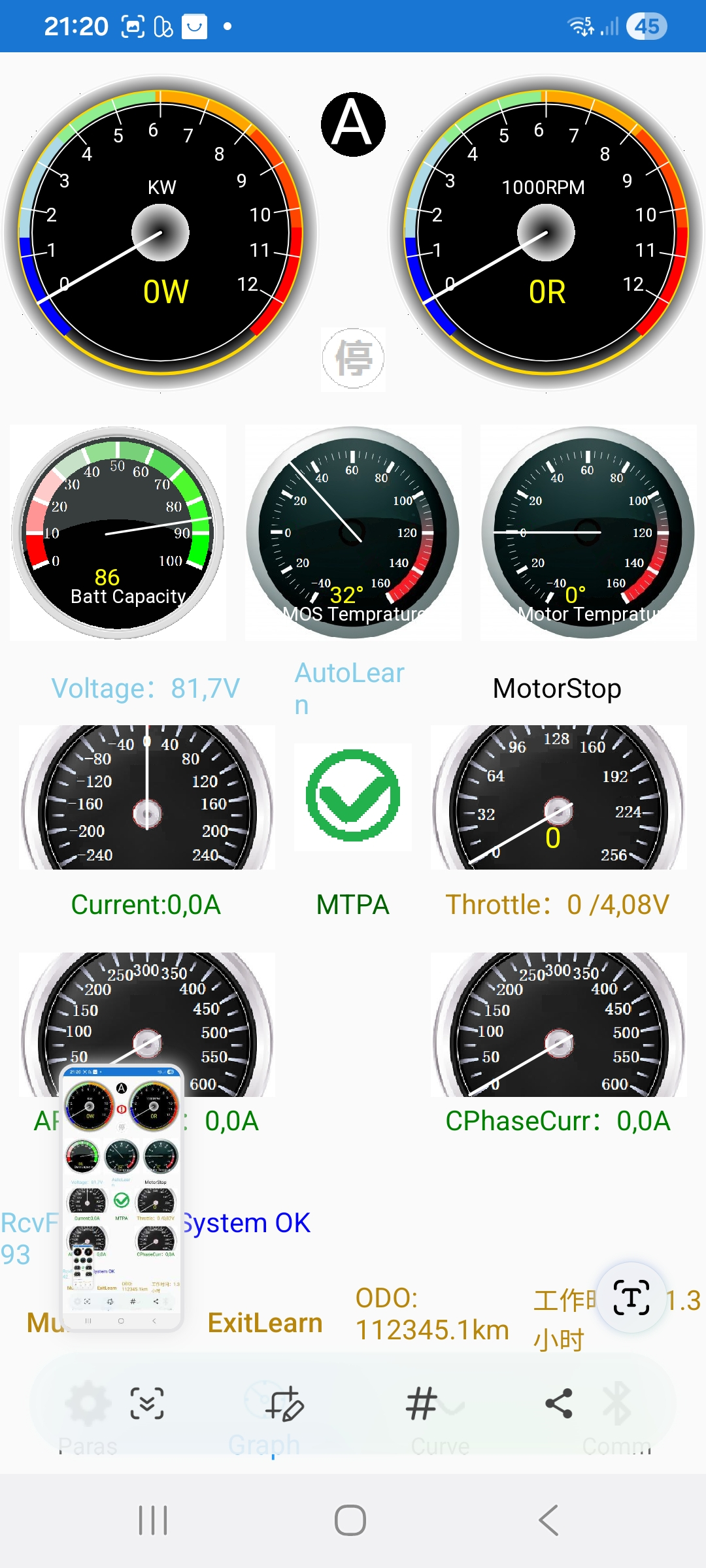Tap the round 停 stop button
Screen dimensions: 706x1568
pyautogui.click(x=353, y=358)
